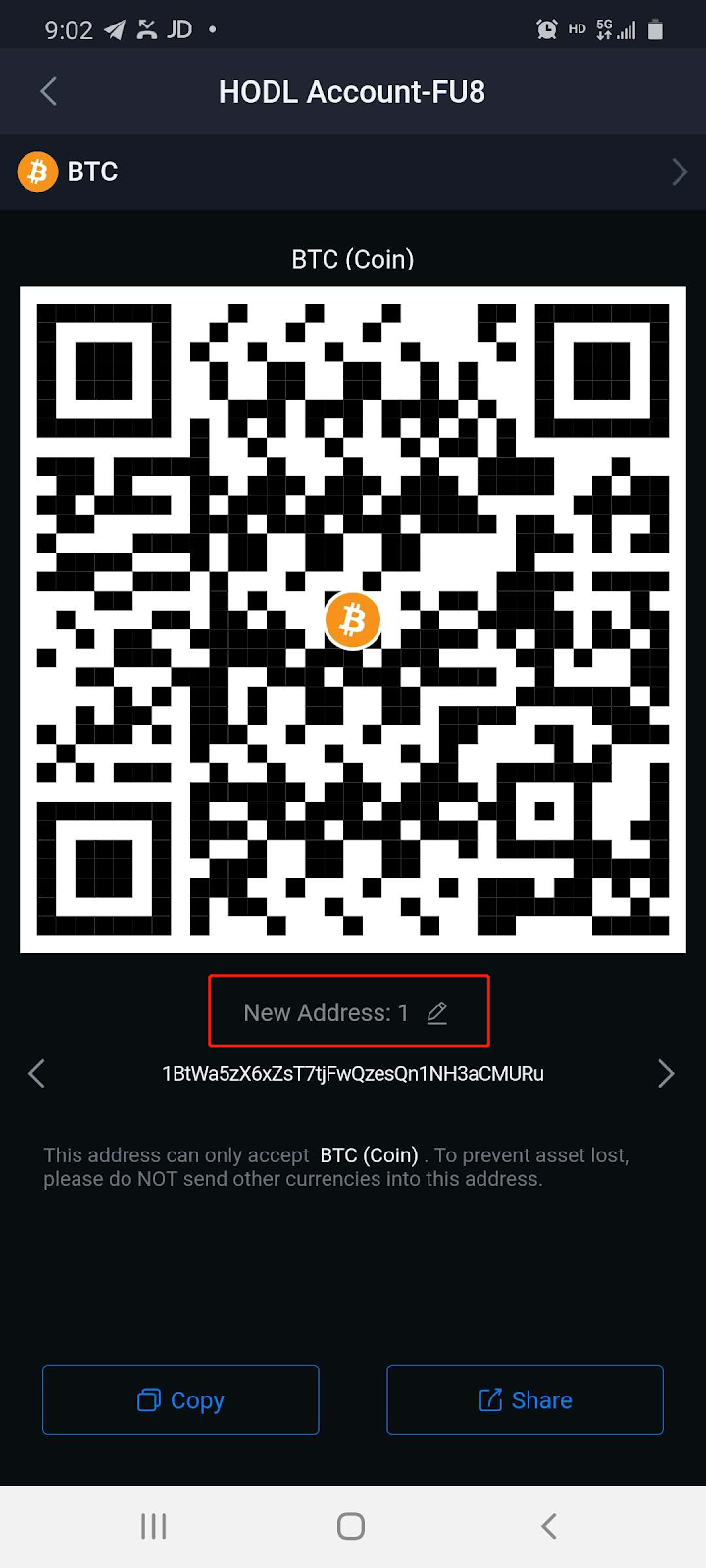Open recent apps in navigation bar
706x1568 pixels.
[154, 1526]
